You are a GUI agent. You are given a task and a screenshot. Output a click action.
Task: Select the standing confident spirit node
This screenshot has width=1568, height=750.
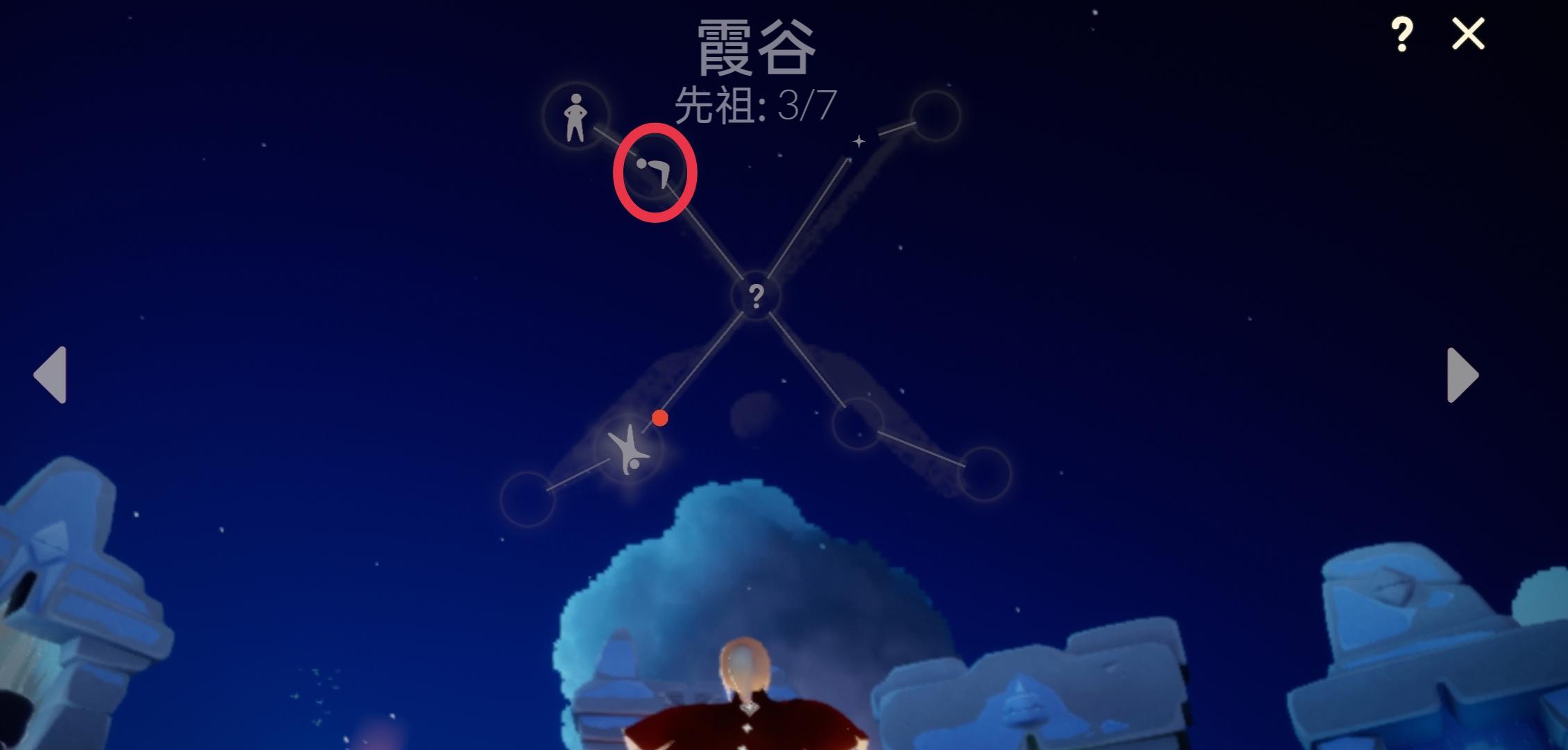click(575, 117)
